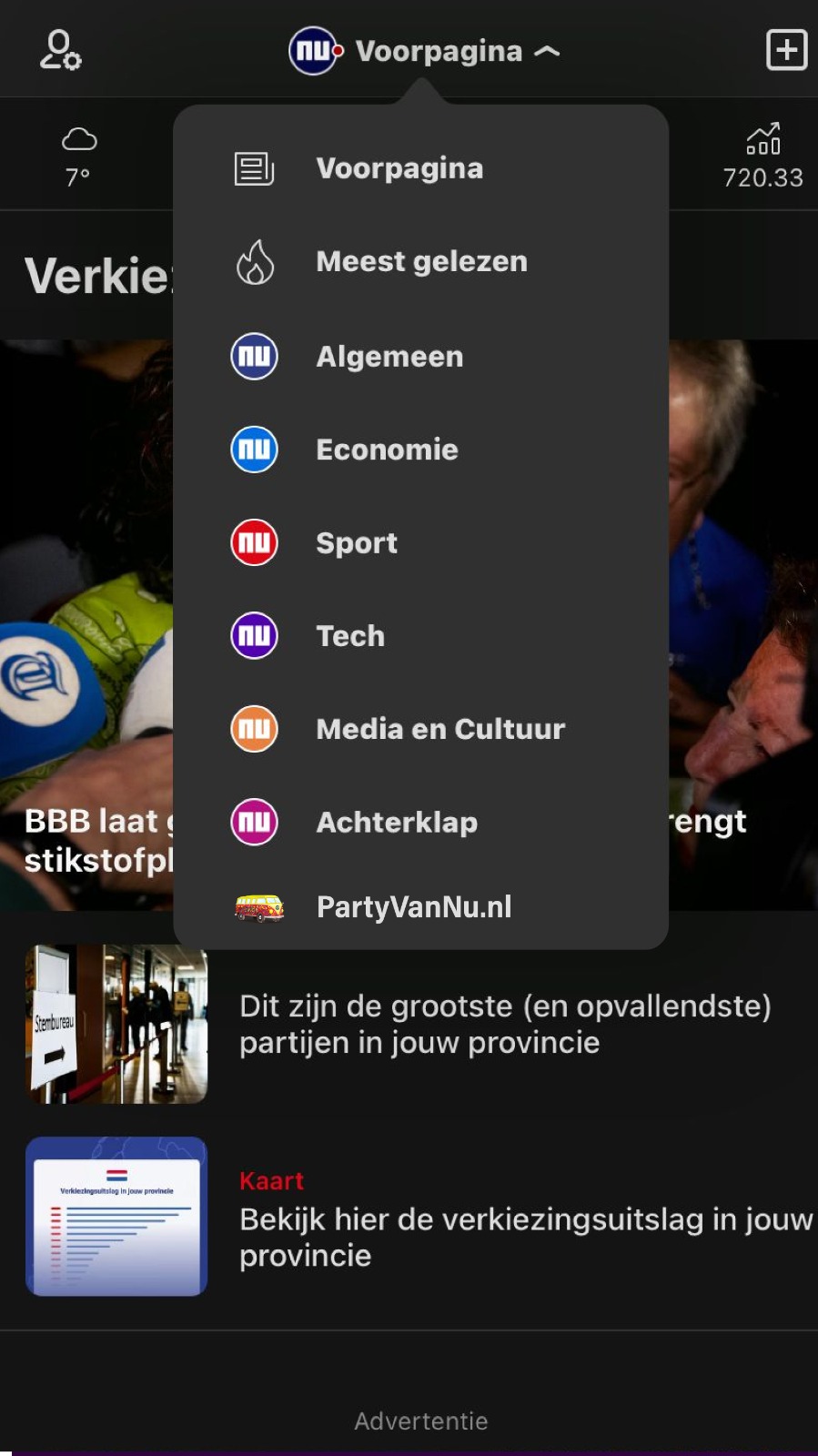The height and width of the screenshot is (1456, 818).
Task: Select Media en Cultuur
Action: click(440, 729)
